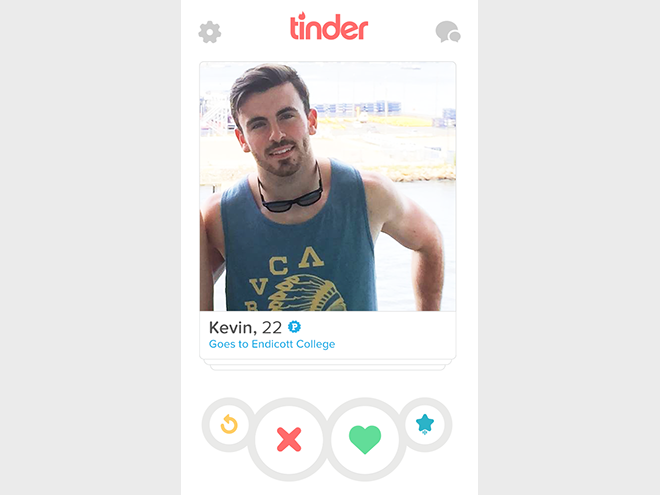
Task: Open the messages chat icon
Action: 448,32
